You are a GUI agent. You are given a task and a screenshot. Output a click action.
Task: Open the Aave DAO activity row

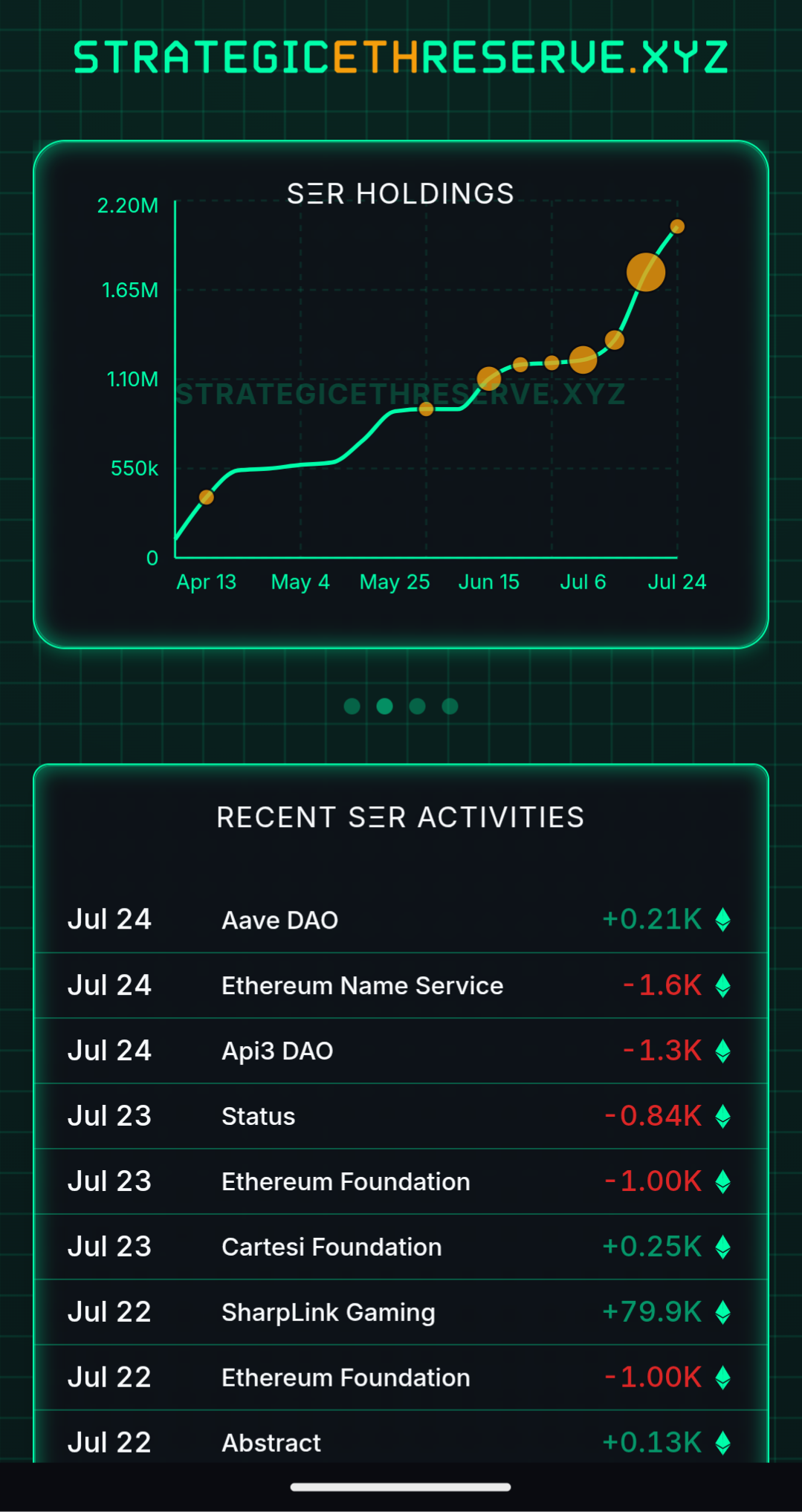(400, 920)
